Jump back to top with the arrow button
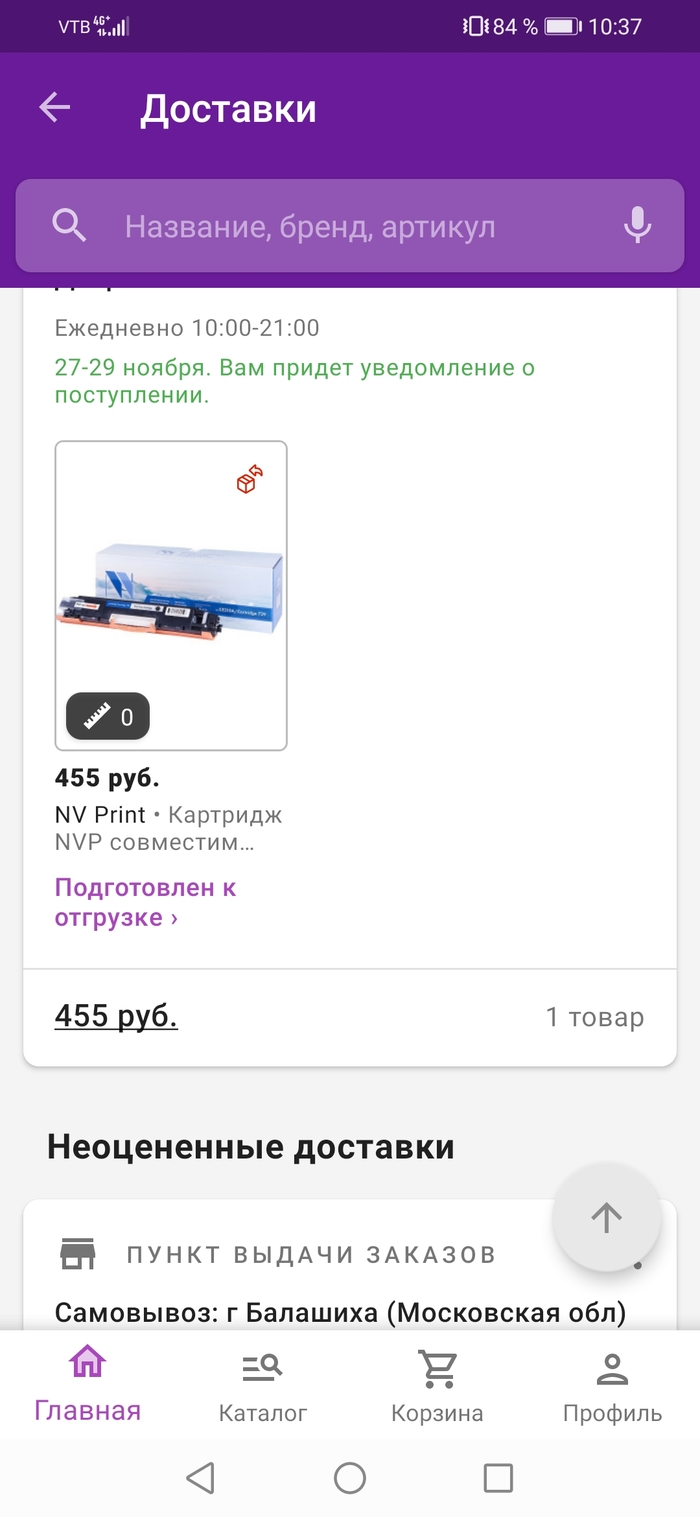 click(606, 1217)
